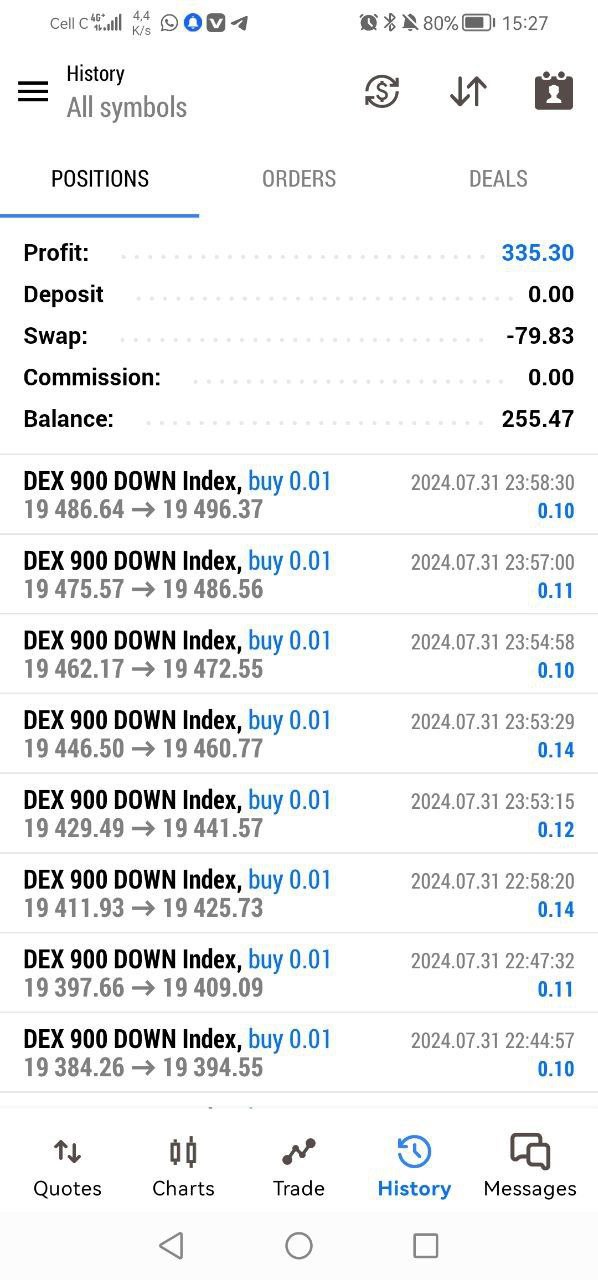Open the hamburger drawer menu
Image resolution: width=598 pixels, height=1280 pixels.
33,92
